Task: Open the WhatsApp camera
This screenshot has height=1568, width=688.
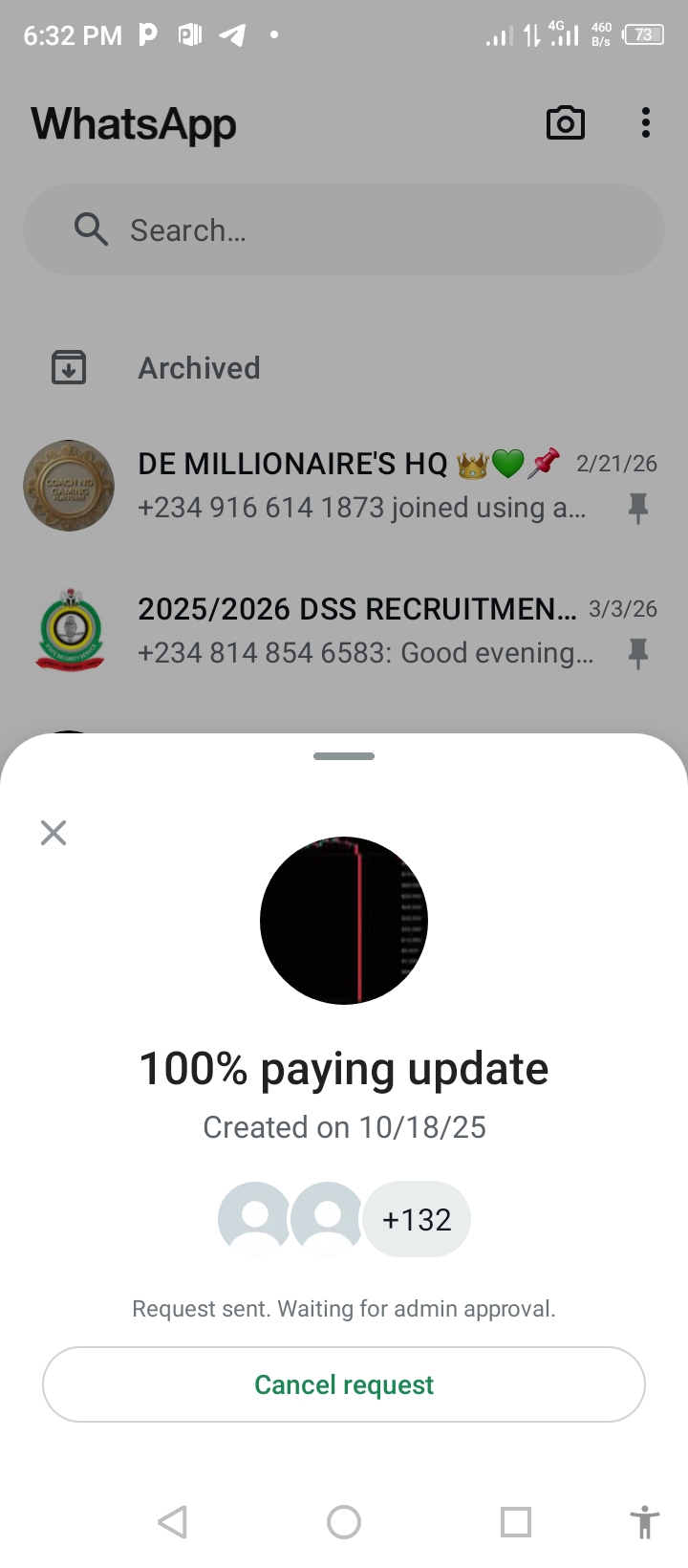Action: [x=565, y=123]
